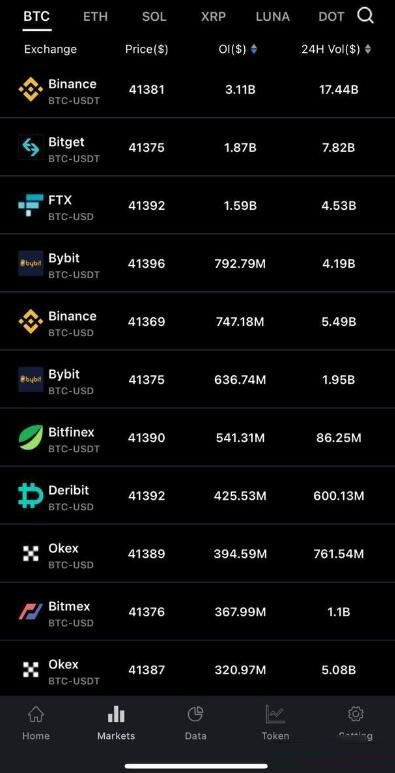This screenshot has width=395, height=773.
Task: Open the Token tab
Action: (x=275, y=723)
